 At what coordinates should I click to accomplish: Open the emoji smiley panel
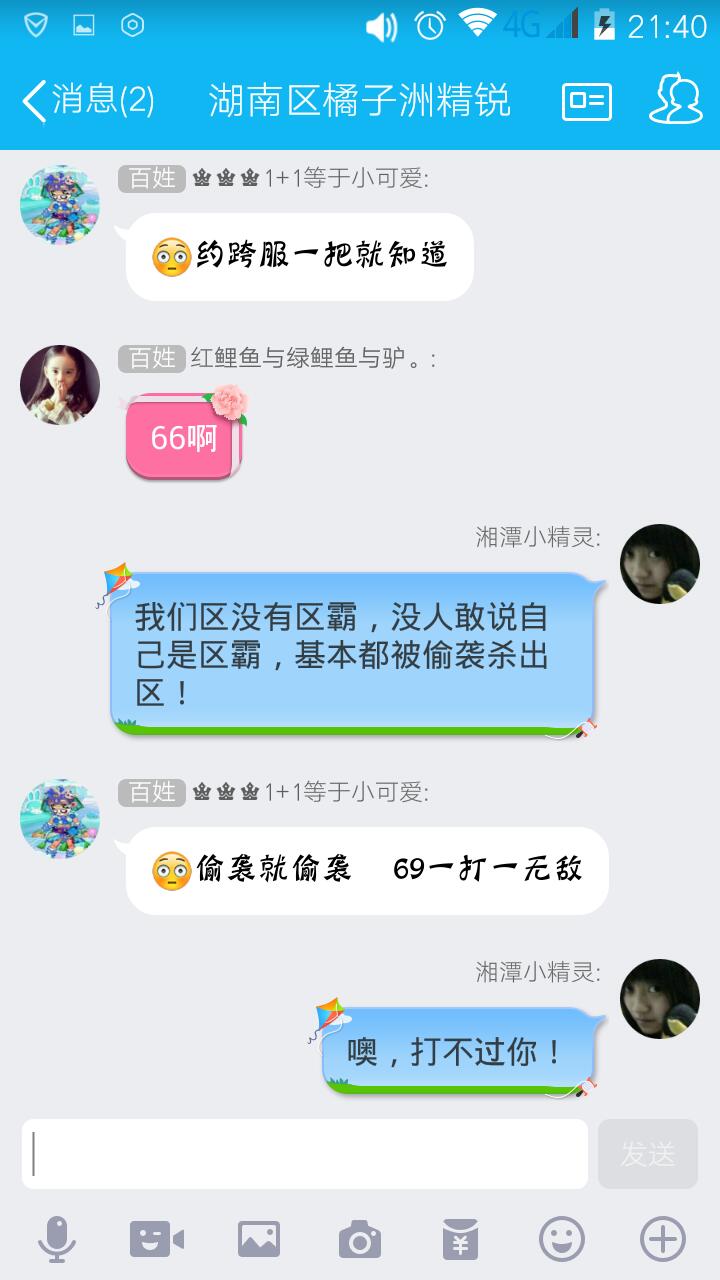(x=562, y=1240)
